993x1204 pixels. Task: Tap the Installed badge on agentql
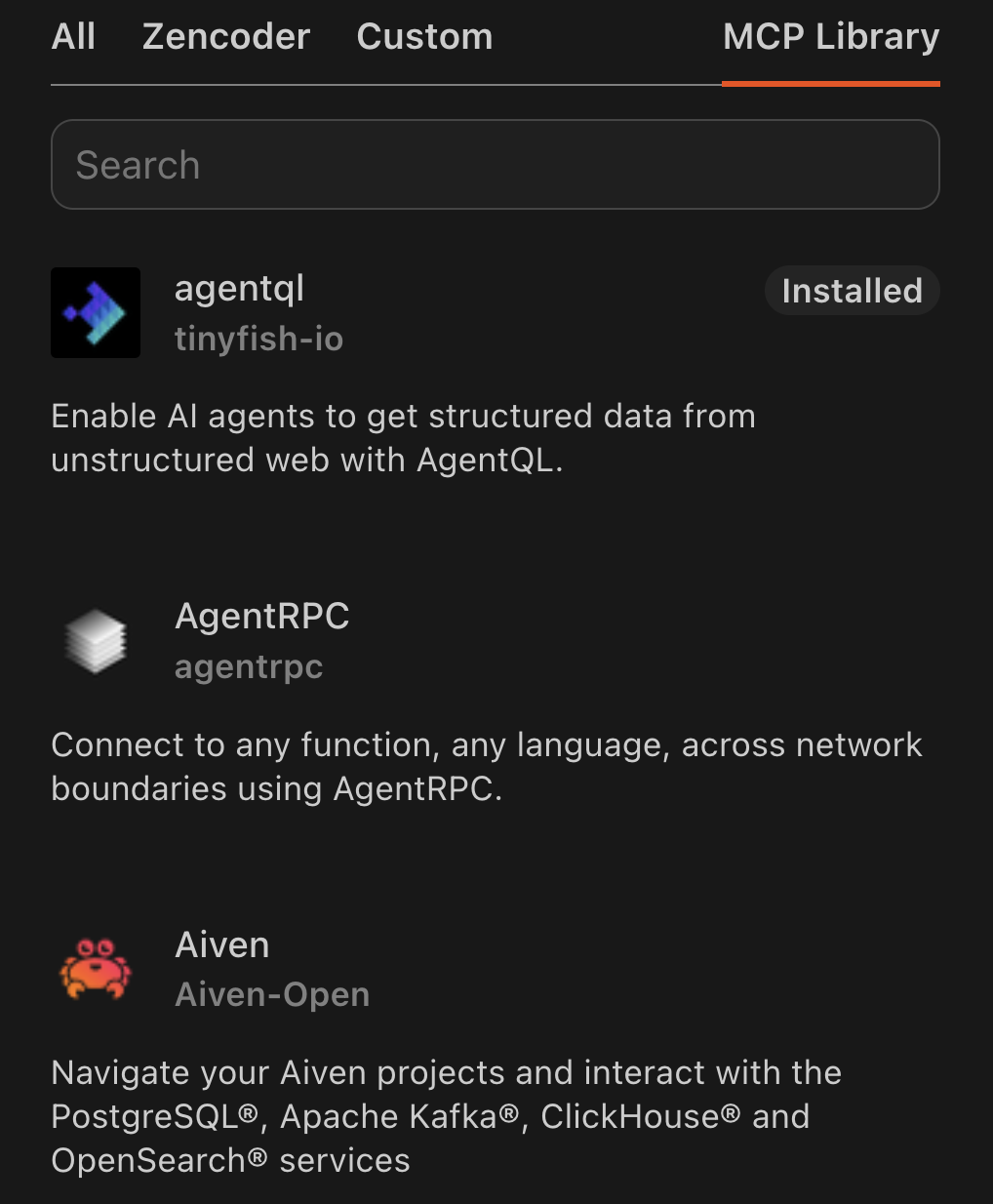point(852,291)
